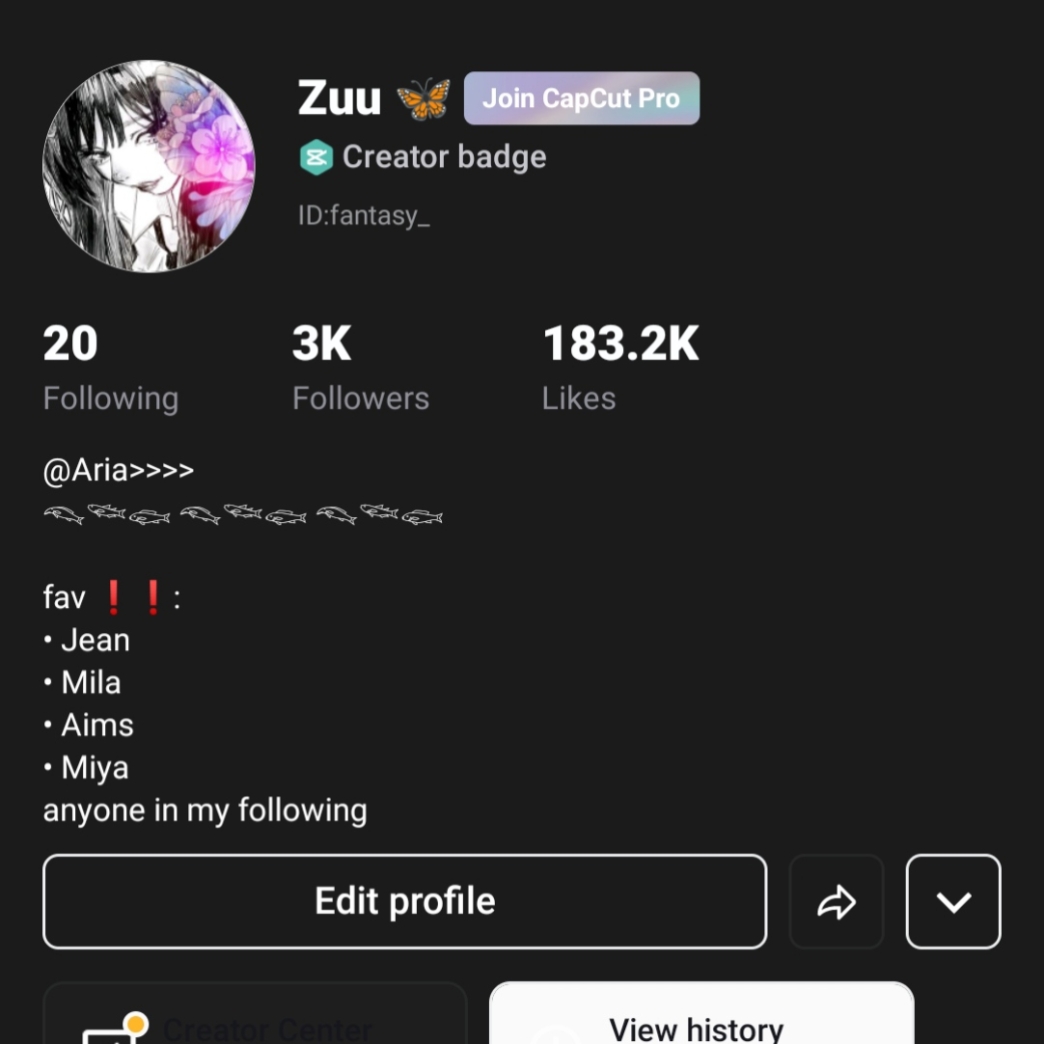Open View history

(x=701, y=1013)
